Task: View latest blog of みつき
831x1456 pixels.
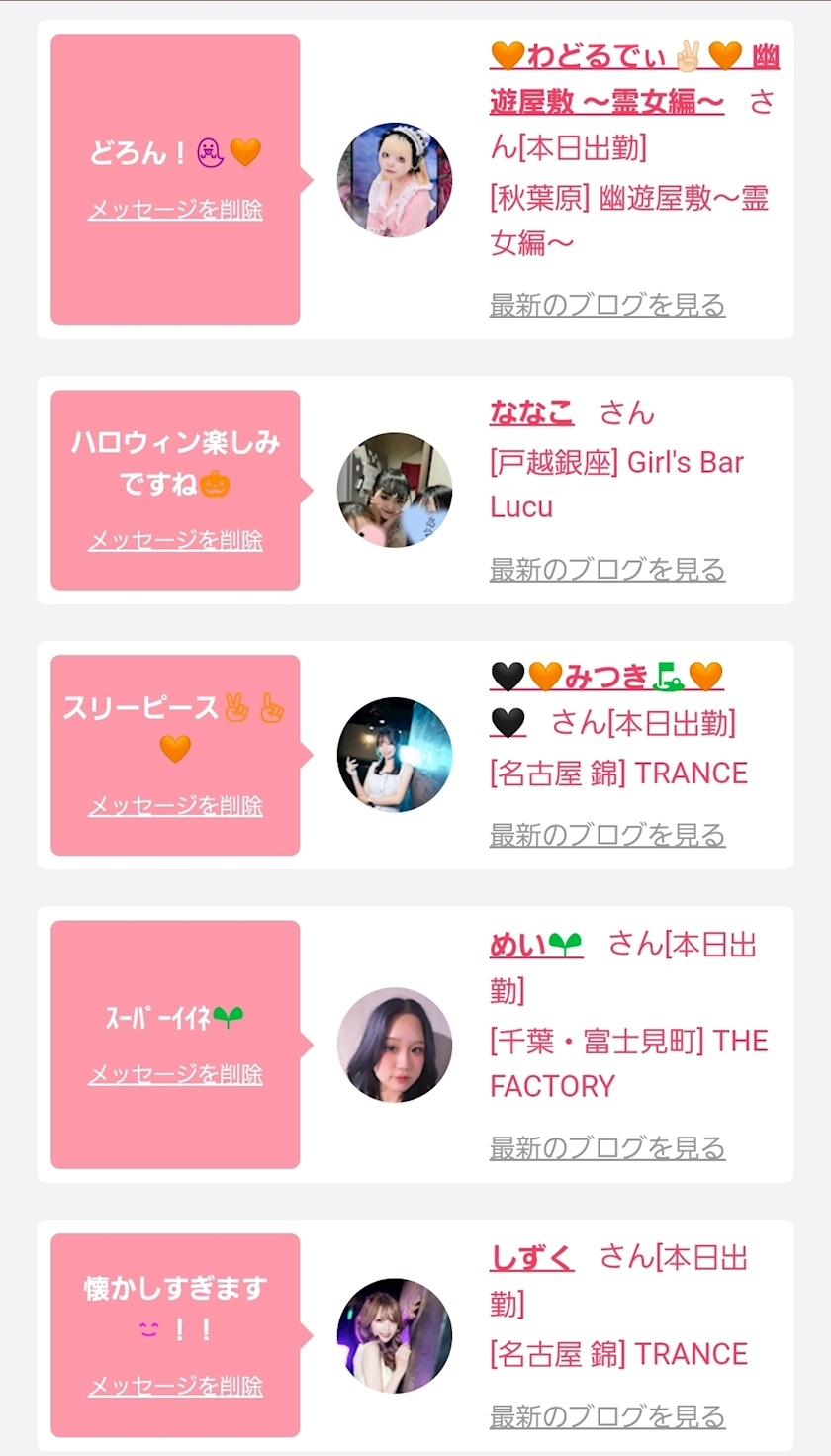Action: coord(607,835)
